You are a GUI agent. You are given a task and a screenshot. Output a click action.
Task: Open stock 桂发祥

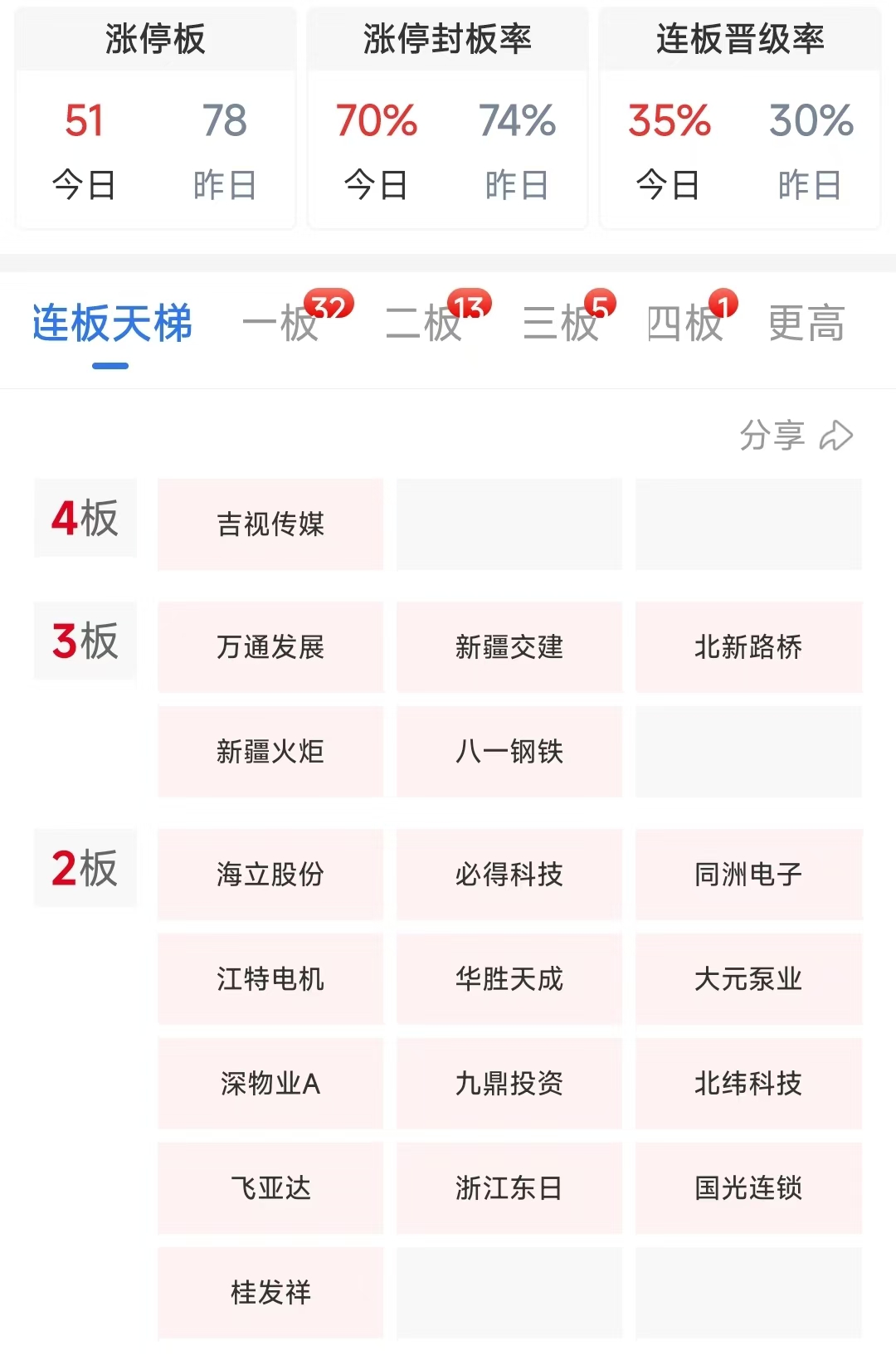pyautogui.click(x=270, y=1293)
